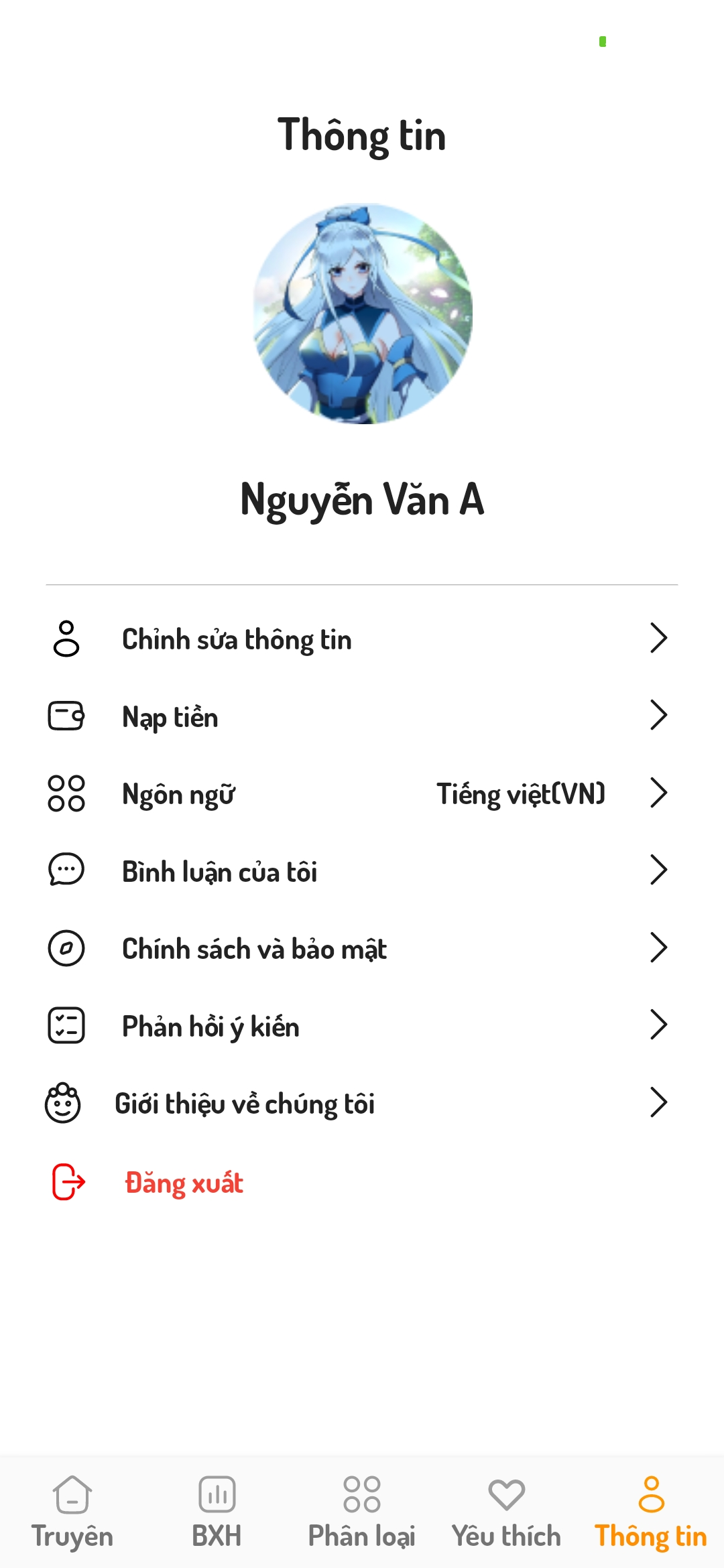Screen dimensions: 724x1568
Task: Open Chính sách và bảo mật
Action: [x=362, y=949]
